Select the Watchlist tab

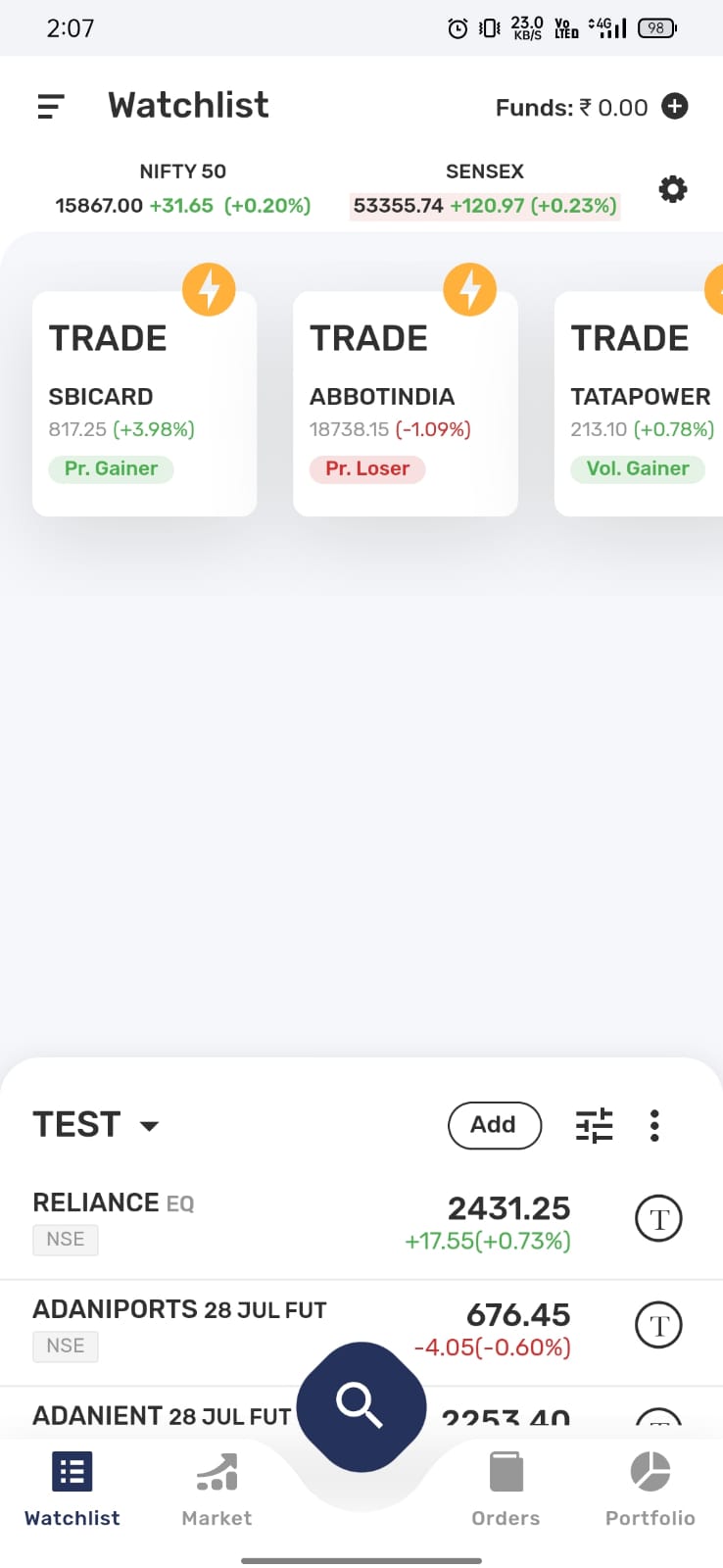[72, 1490]
